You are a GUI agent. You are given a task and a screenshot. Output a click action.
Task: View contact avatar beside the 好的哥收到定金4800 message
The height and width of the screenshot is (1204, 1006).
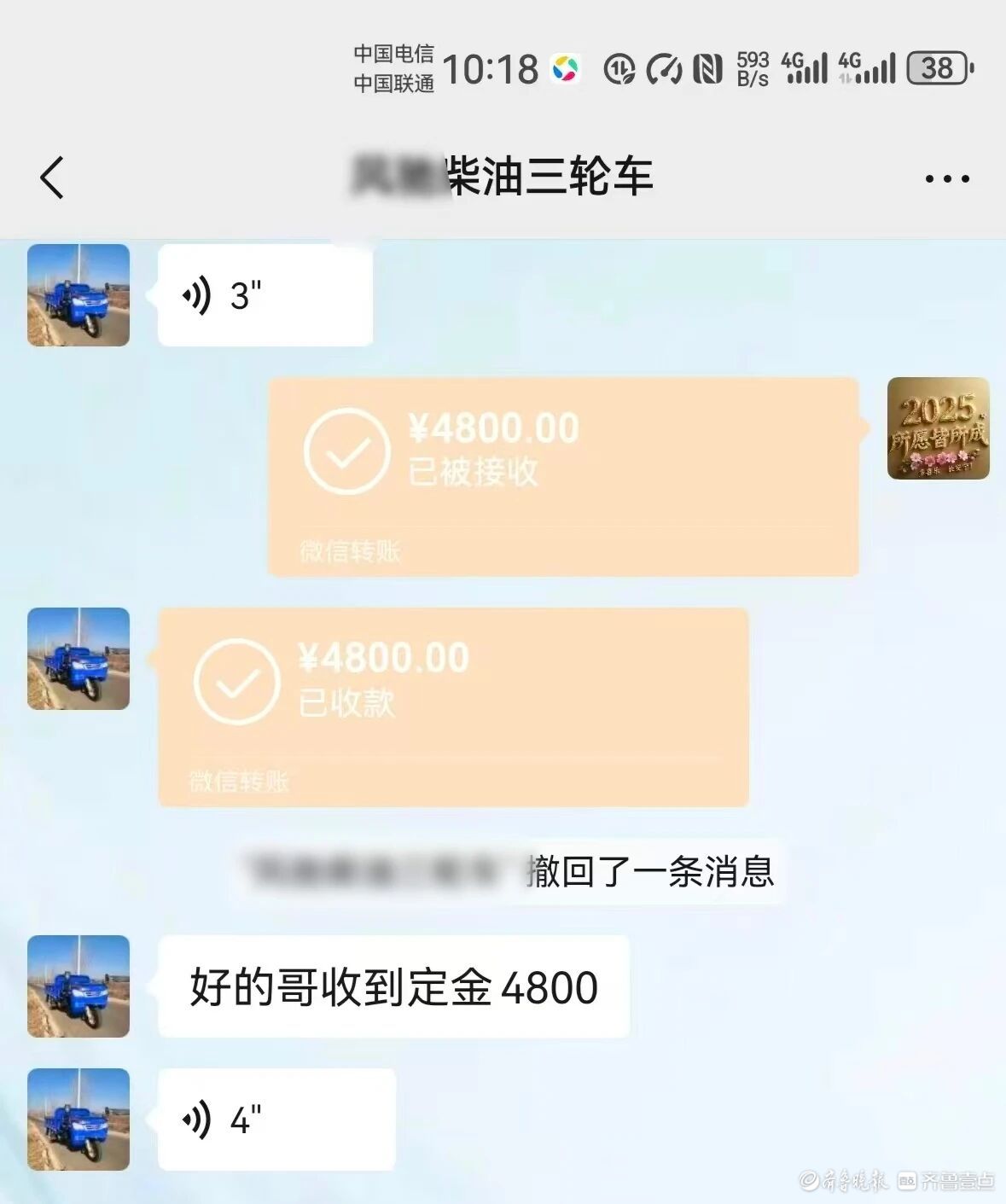pos(79,986)
